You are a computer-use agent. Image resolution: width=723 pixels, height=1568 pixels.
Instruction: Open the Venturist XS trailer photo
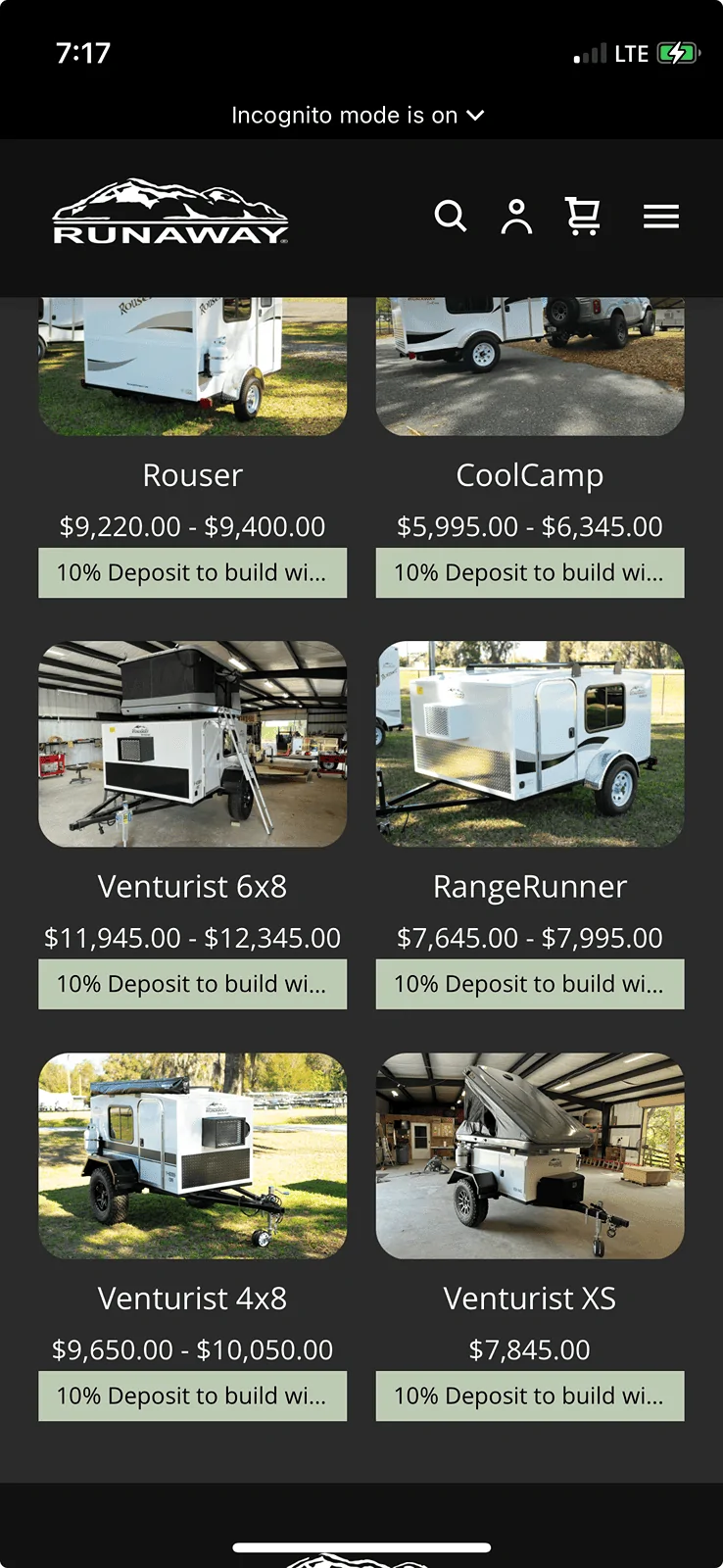pos(529,1155)
